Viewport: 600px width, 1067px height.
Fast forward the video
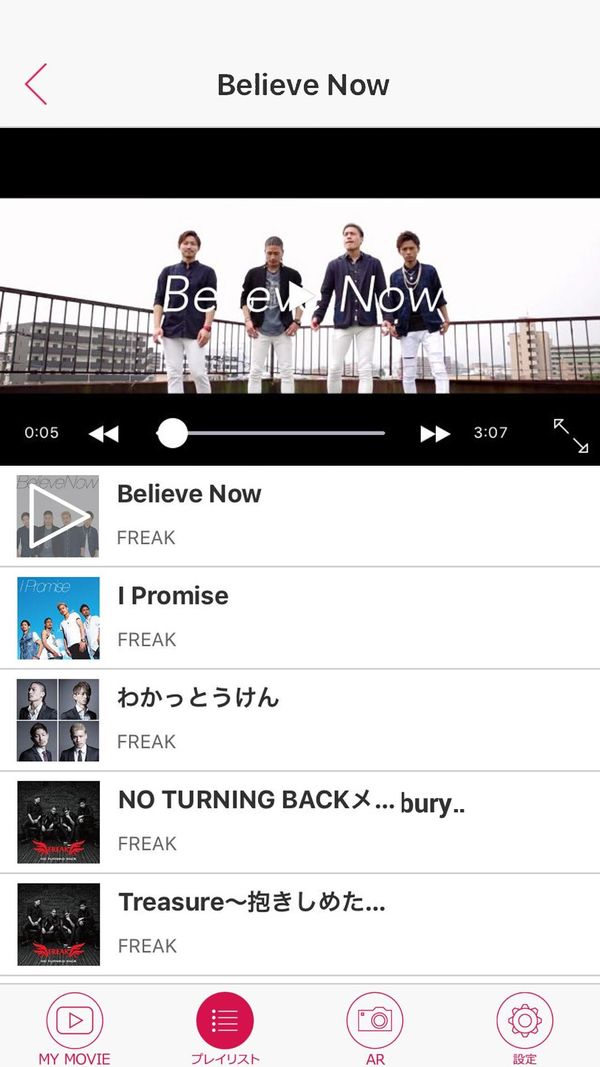[x=435, y=433]
